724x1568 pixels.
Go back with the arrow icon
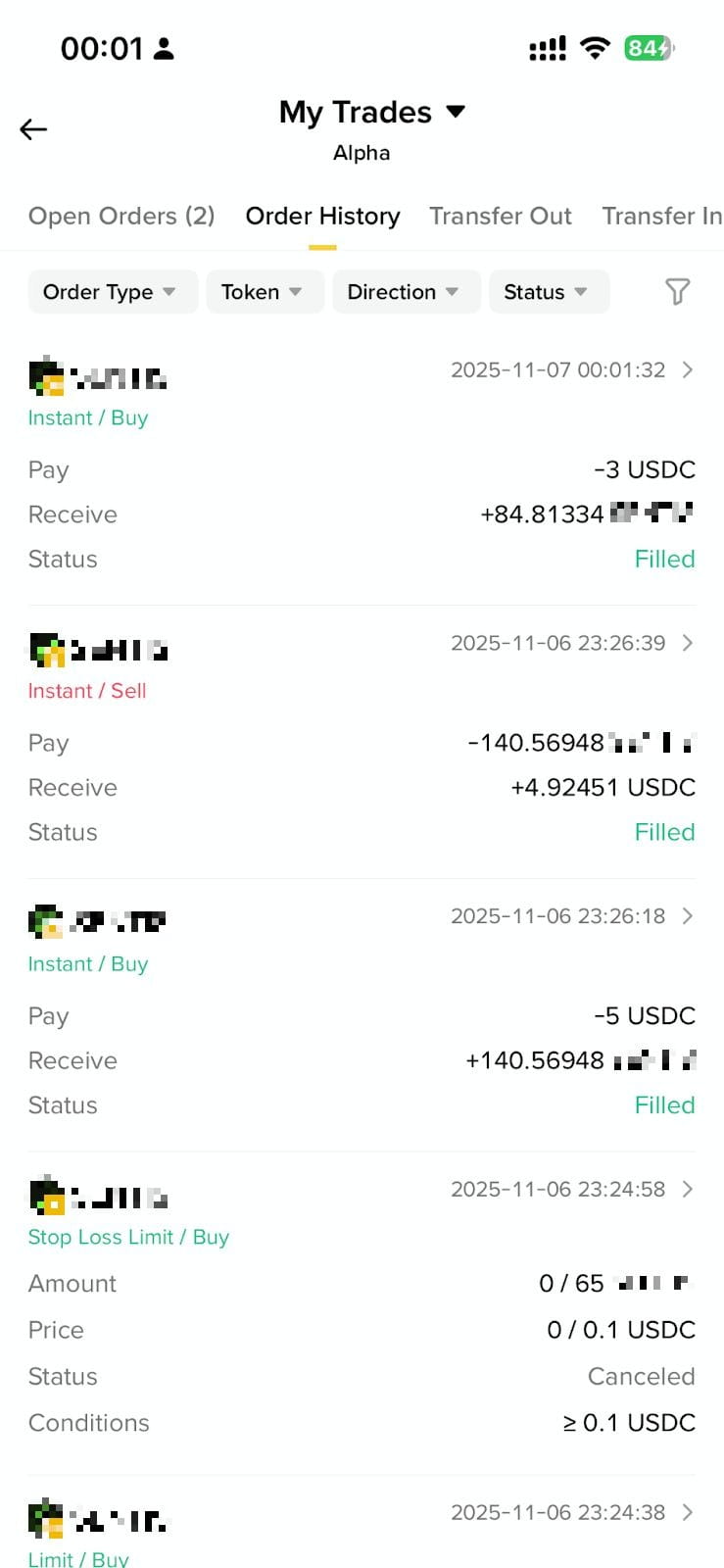click(33, 129)
